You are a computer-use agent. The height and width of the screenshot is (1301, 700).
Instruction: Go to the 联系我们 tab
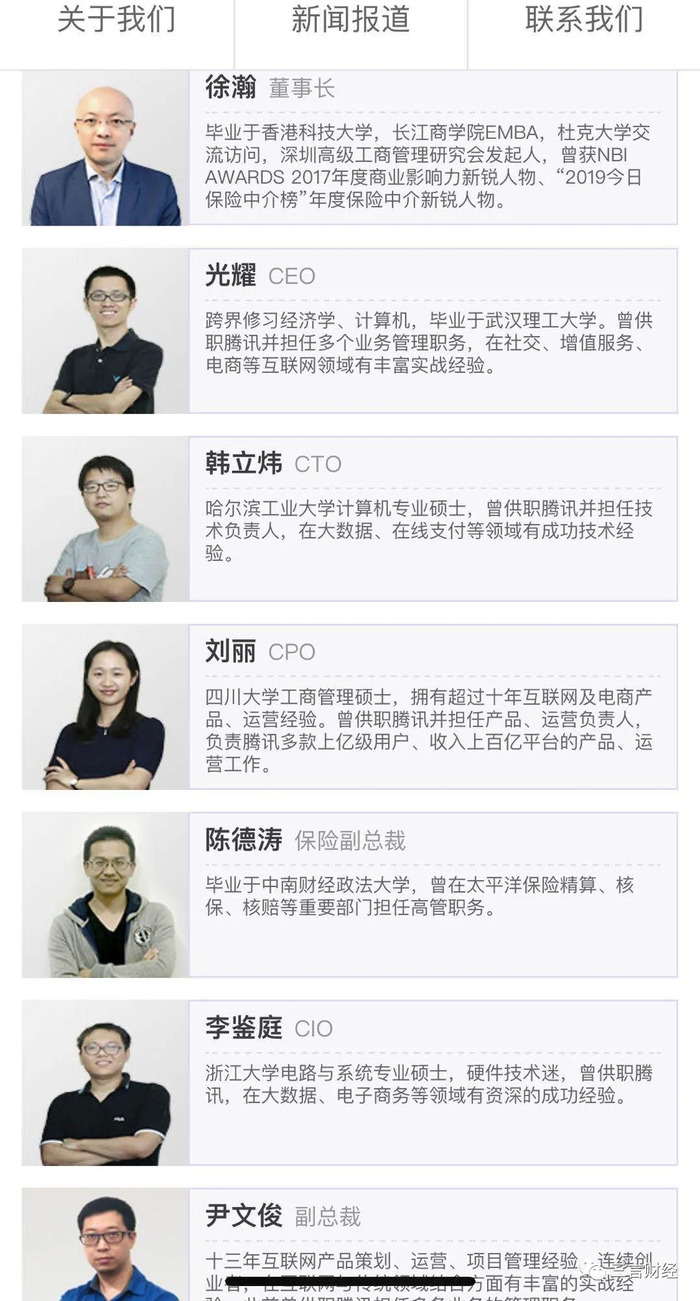(584, 20)
